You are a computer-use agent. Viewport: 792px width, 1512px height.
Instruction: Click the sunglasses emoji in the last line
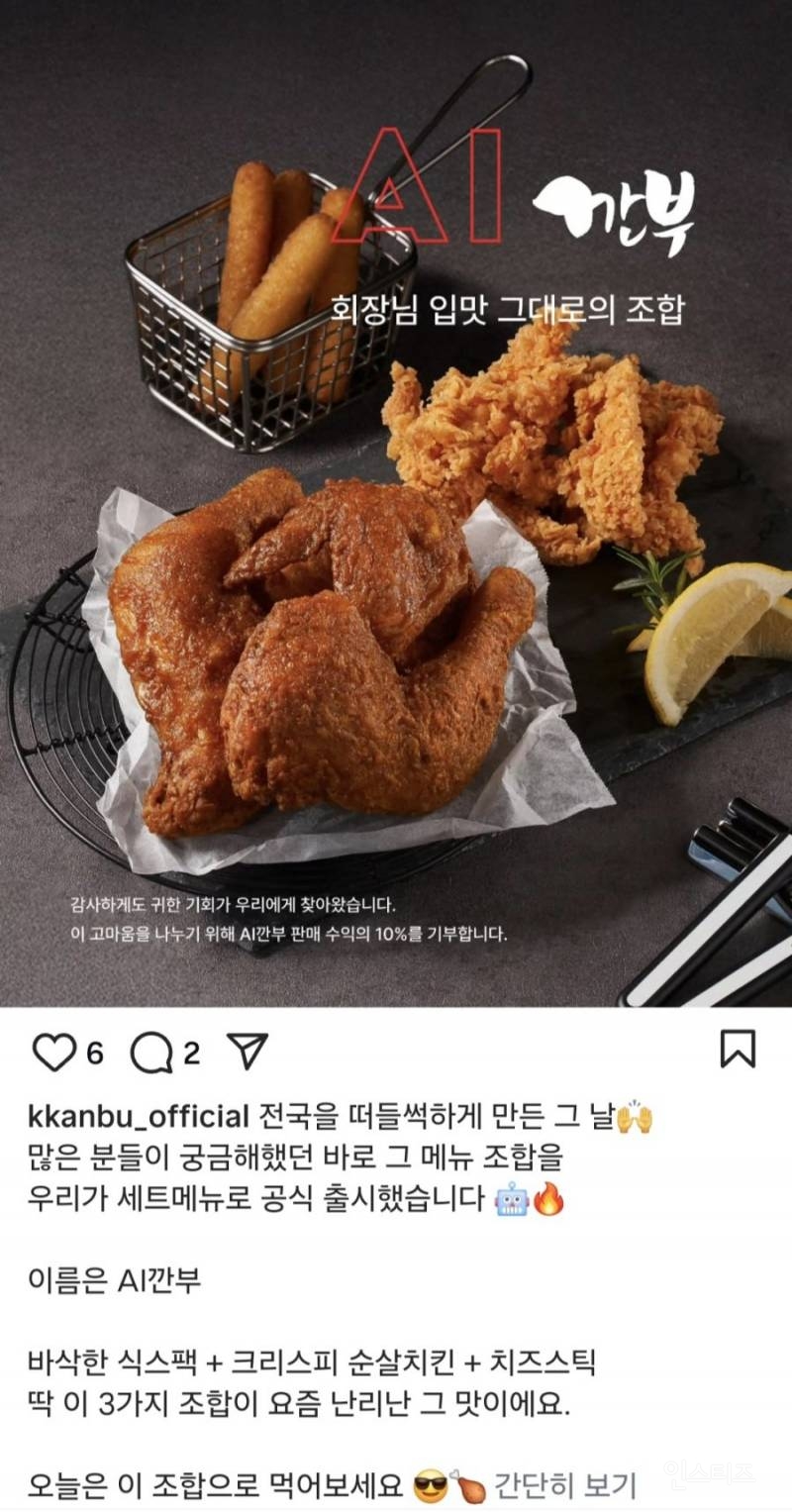click(428, 1477)
